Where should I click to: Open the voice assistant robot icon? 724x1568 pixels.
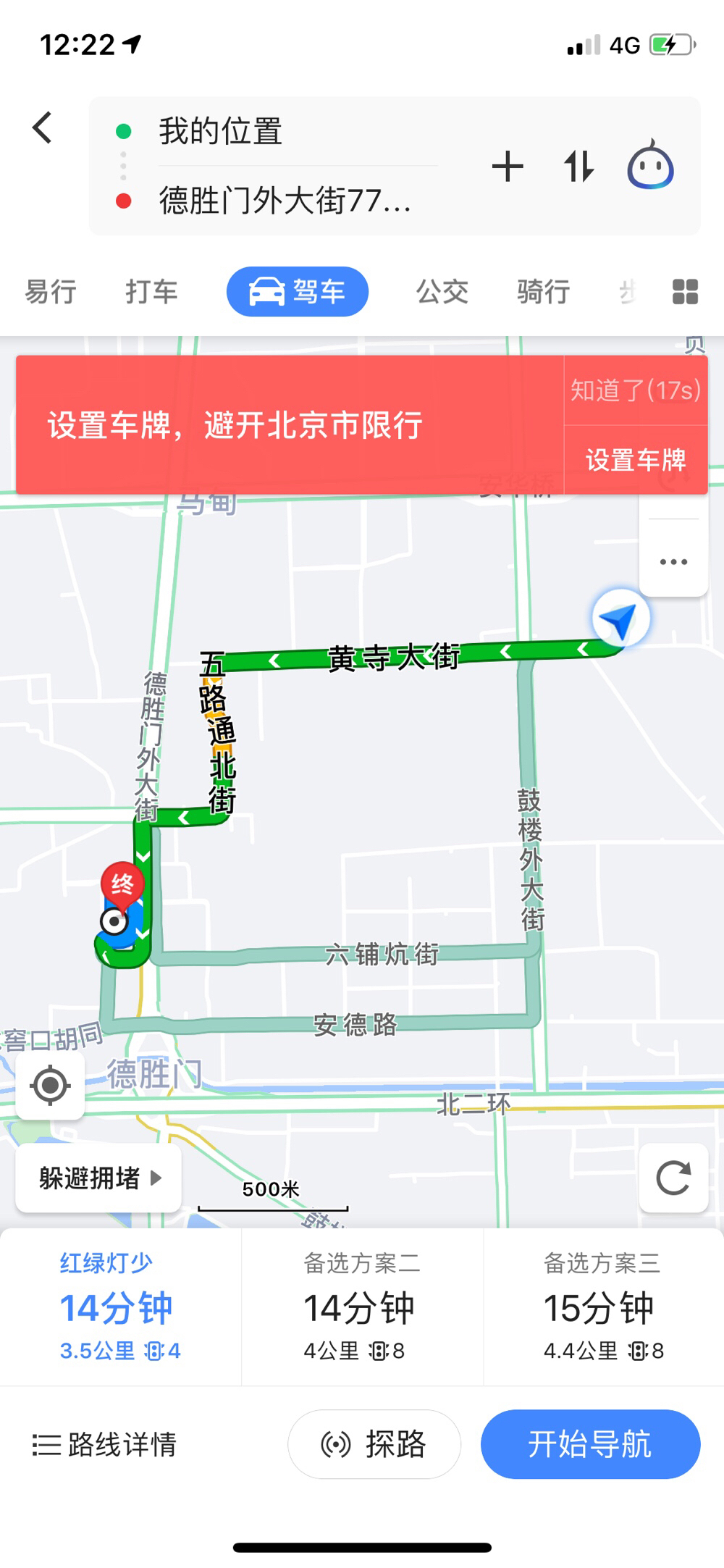[650, 167]
